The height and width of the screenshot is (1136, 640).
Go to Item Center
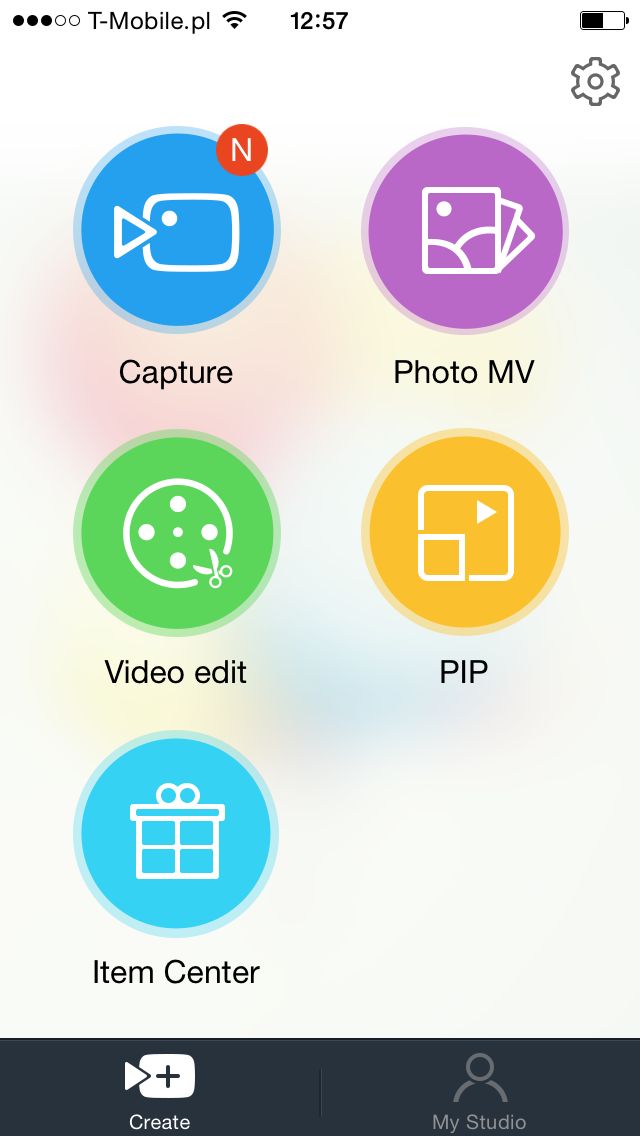tap(176, 834)
